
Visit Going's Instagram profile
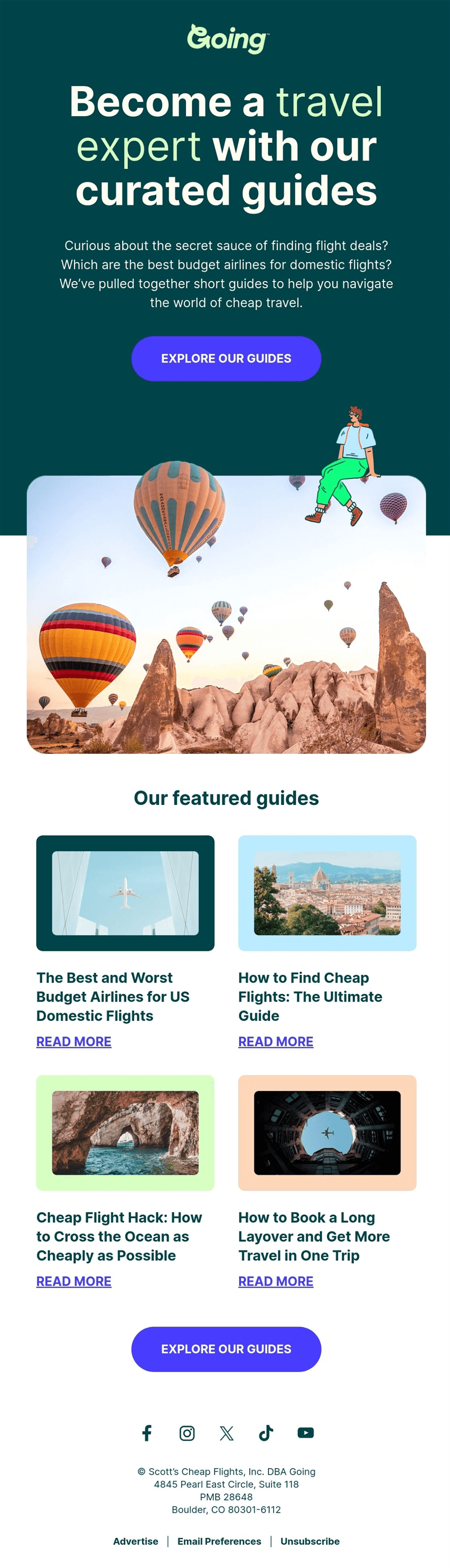[x=187, y=1433]
